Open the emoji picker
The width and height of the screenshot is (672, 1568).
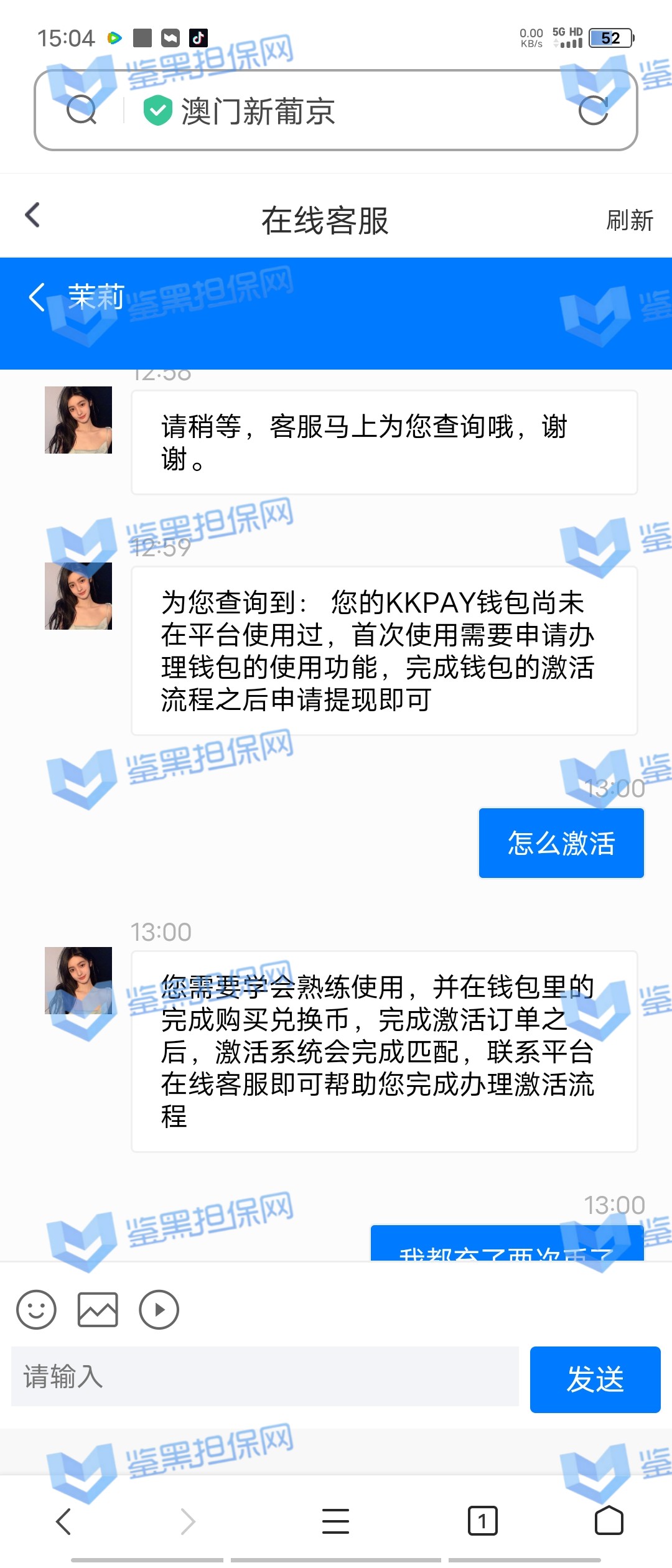click(x=36, y=1309)
